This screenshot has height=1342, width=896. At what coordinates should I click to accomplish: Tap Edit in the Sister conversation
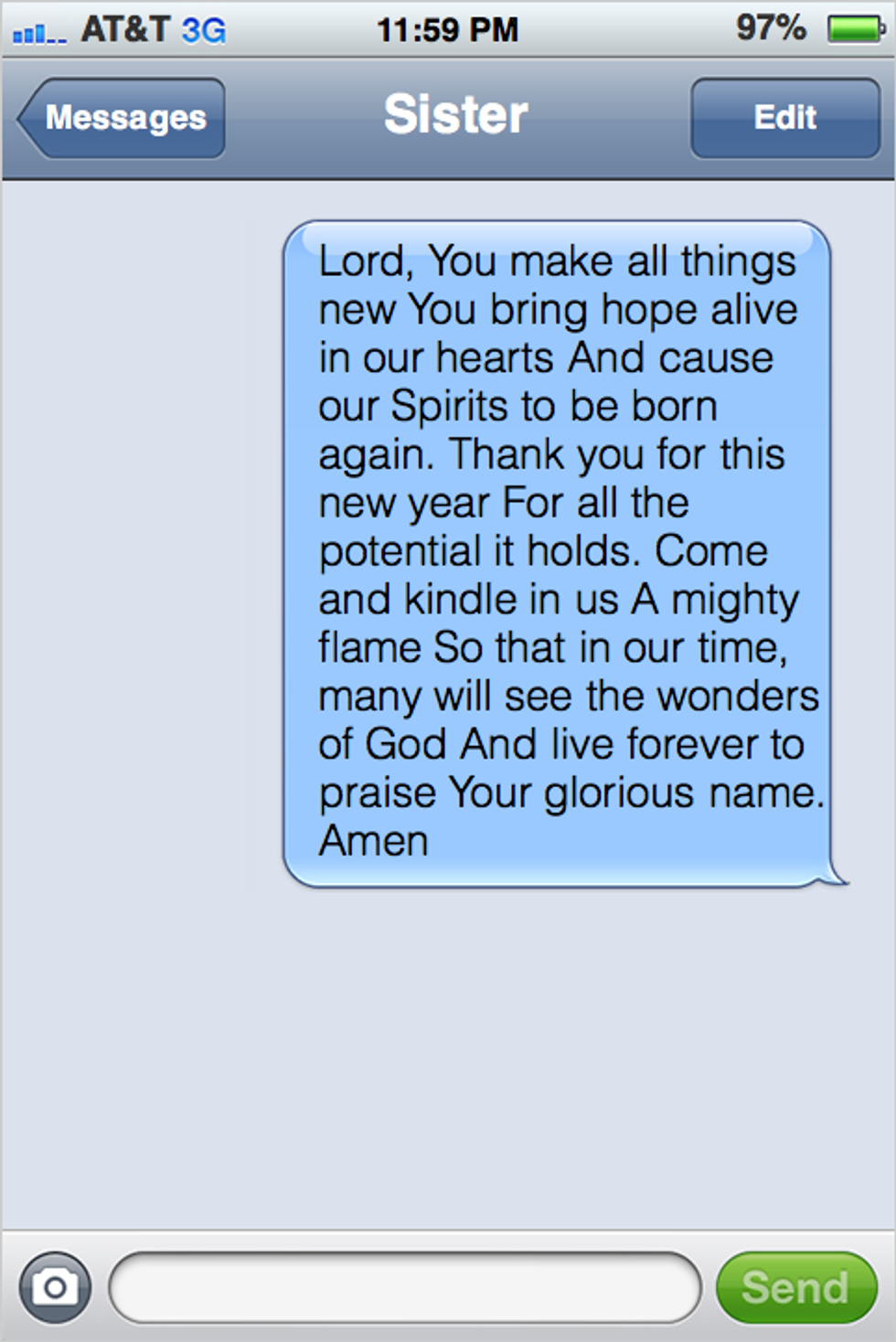(784, 118)
